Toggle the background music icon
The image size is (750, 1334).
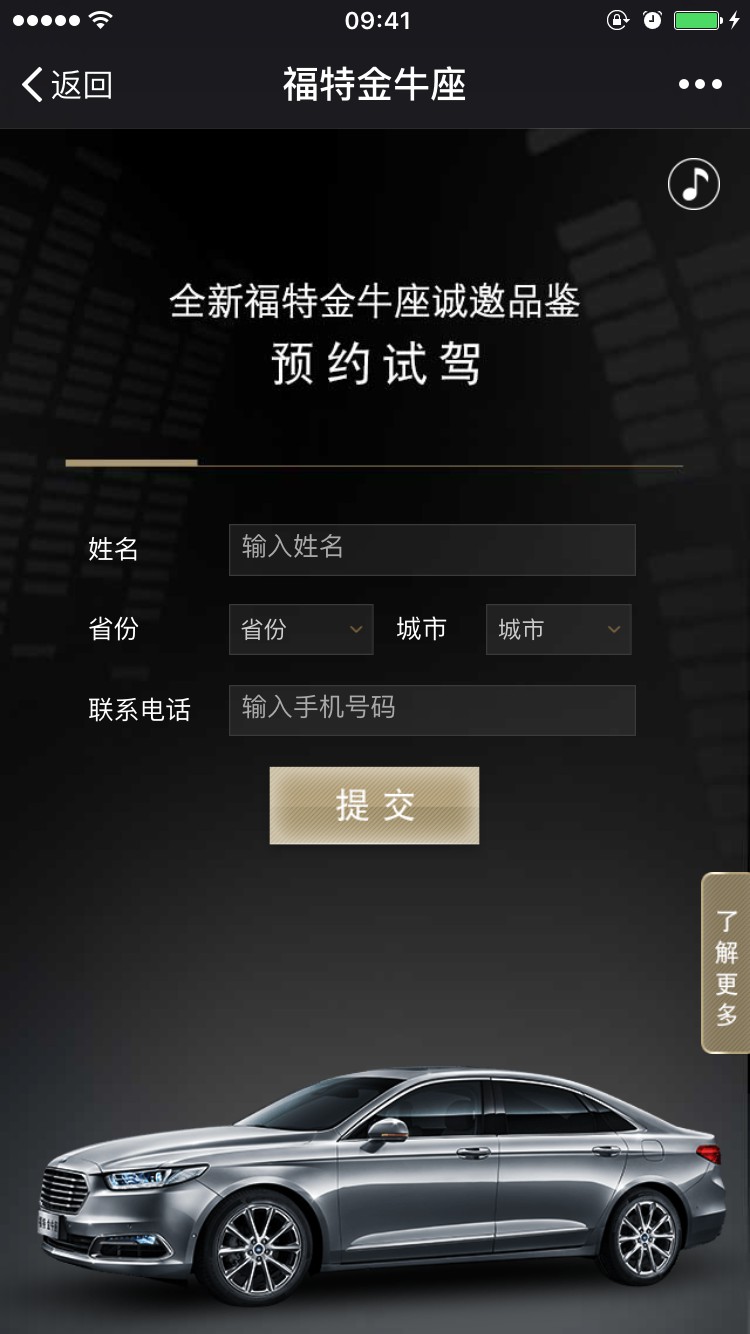694,184
